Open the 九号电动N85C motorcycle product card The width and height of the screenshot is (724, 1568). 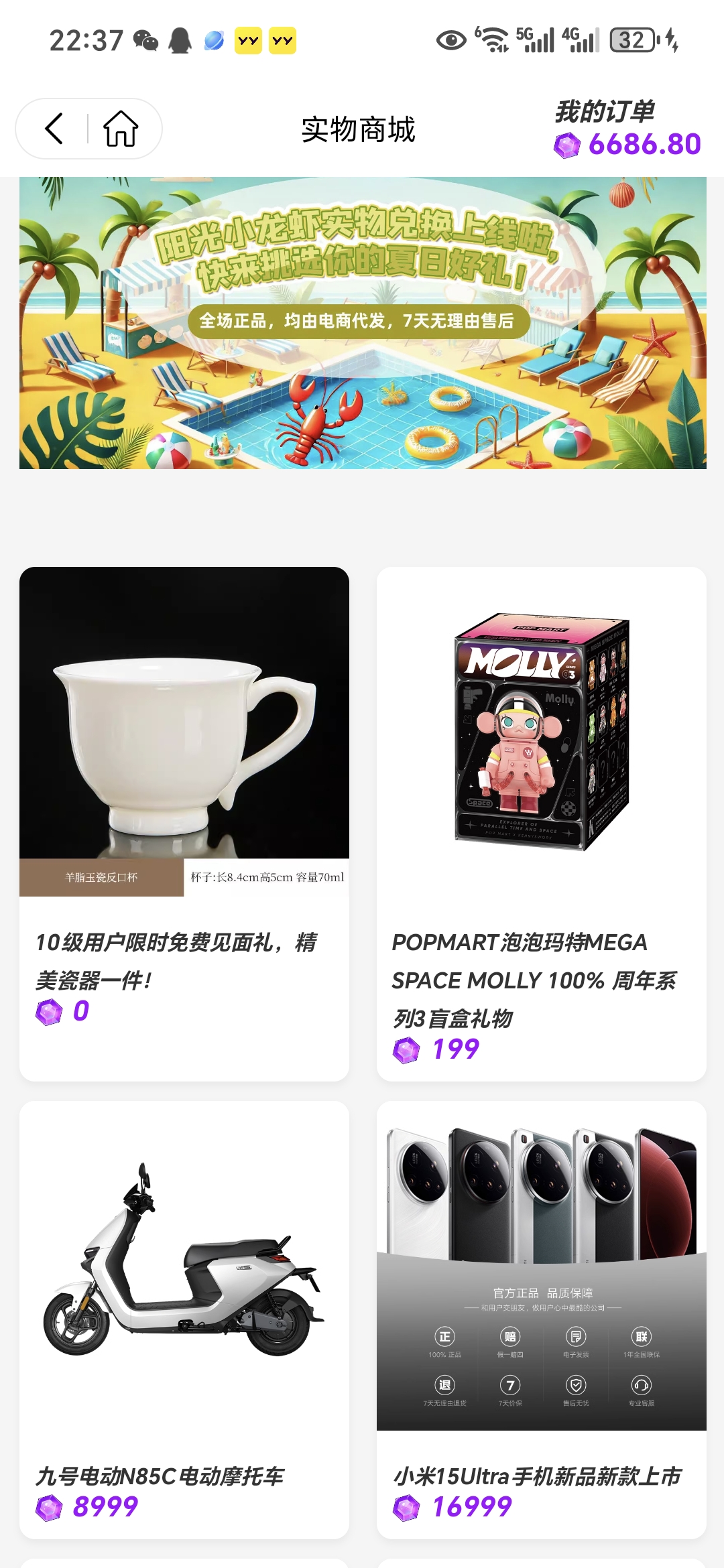tap(184, 1319)
